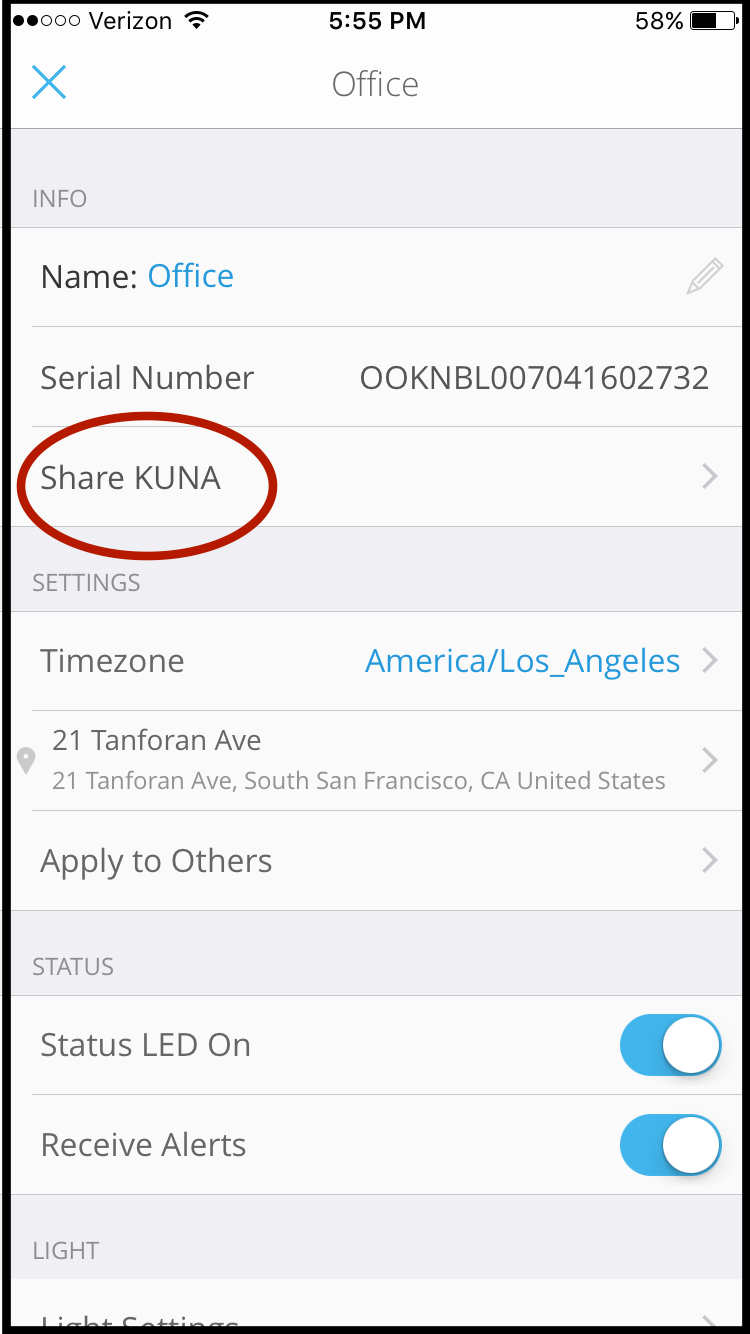Disable Receive Alerts

click(670, 1145)
